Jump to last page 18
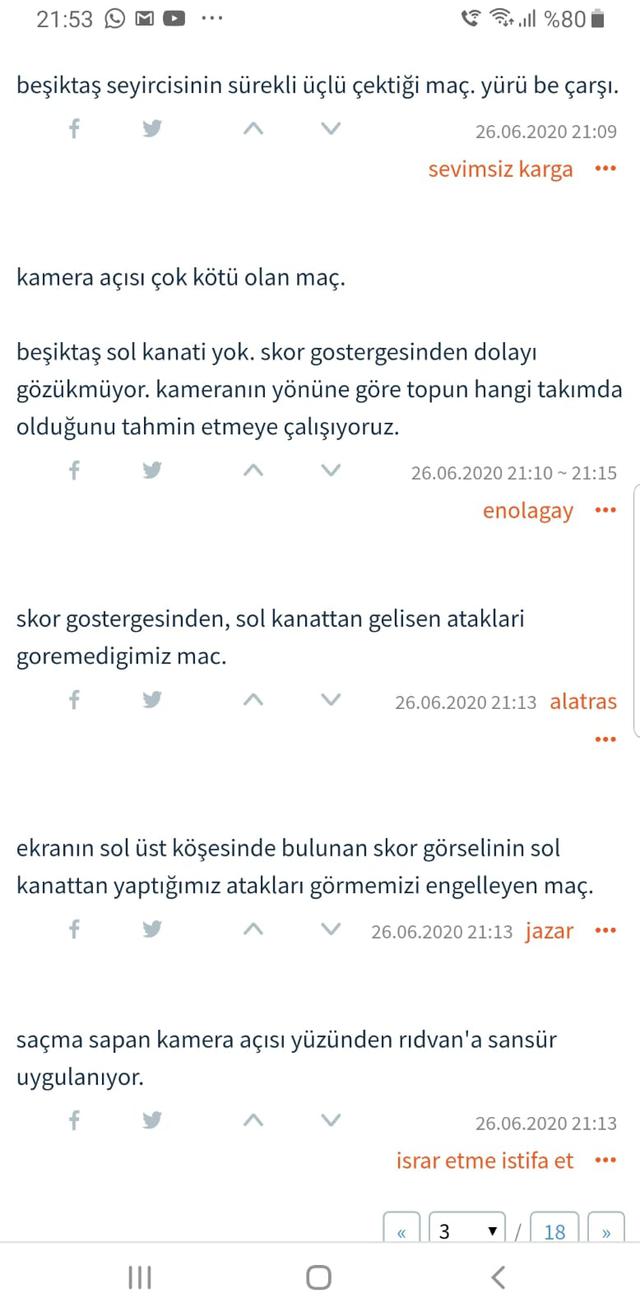This screenshot has height=1316, width=640. coord(554,1231)
